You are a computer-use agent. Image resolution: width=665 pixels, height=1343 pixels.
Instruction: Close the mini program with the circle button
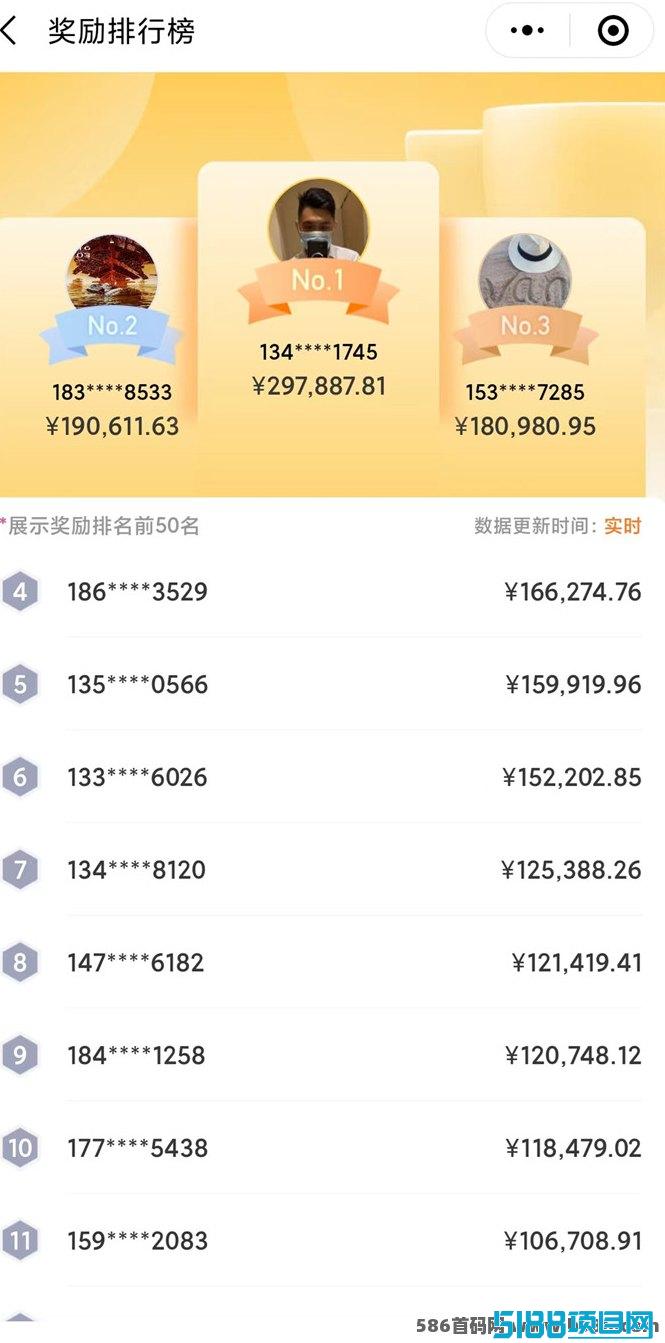(613, 31)
